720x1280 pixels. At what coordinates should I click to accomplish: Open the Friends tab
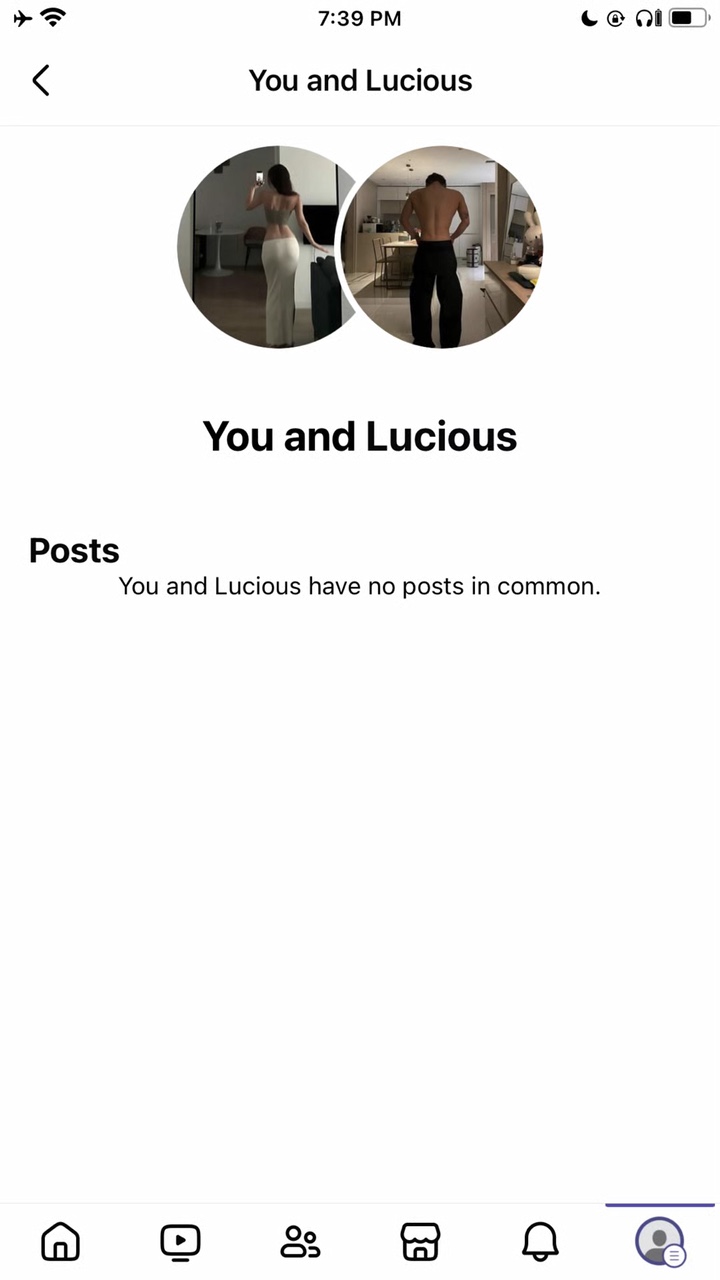(300, 1242)
